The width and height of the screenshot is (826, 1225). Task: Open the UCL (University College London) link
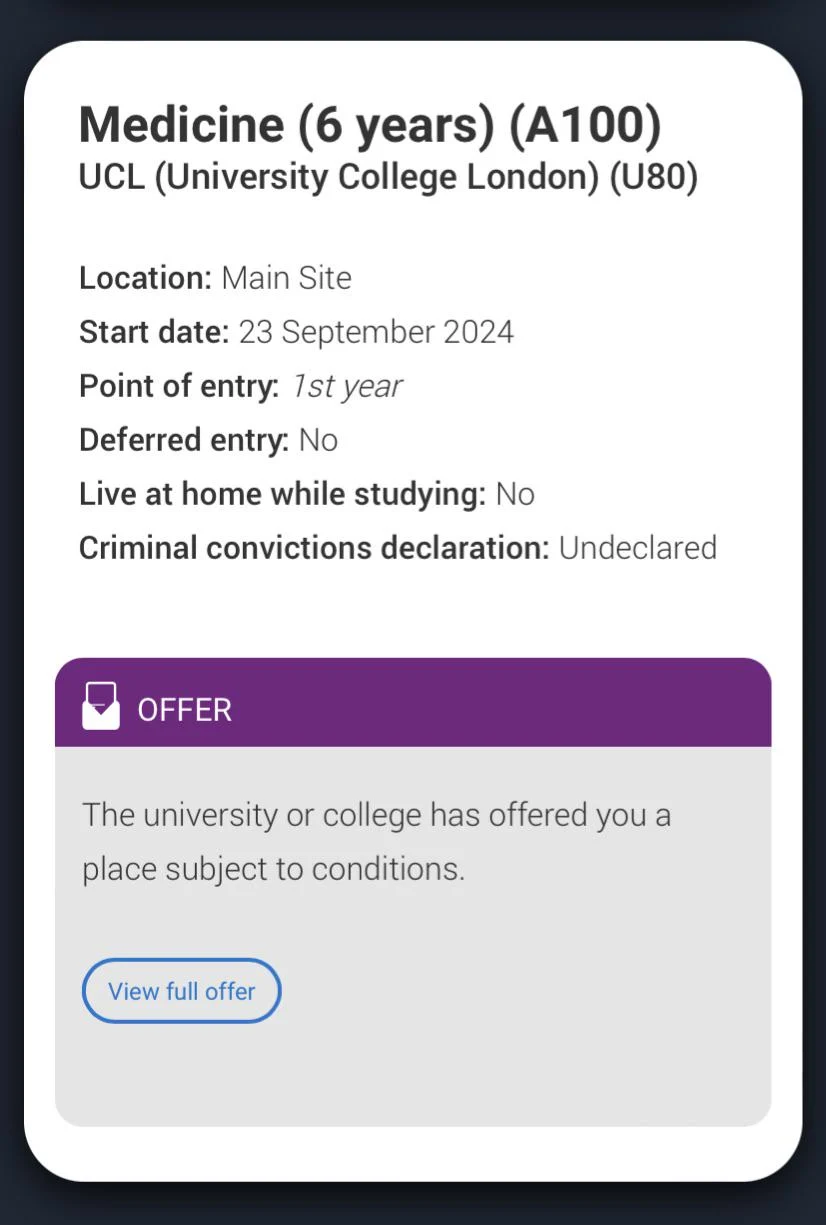point(388,176)
